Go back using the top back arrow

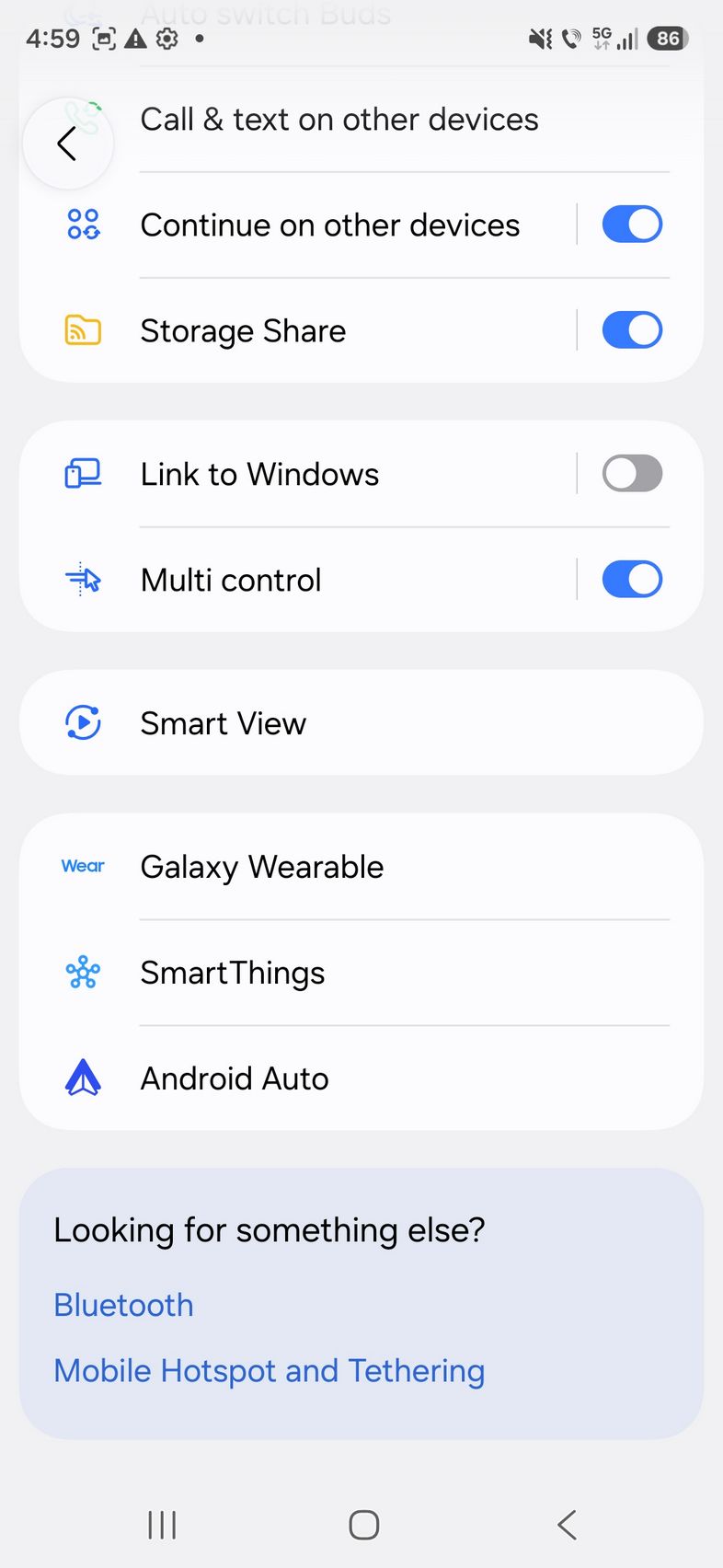coord(67,144)
